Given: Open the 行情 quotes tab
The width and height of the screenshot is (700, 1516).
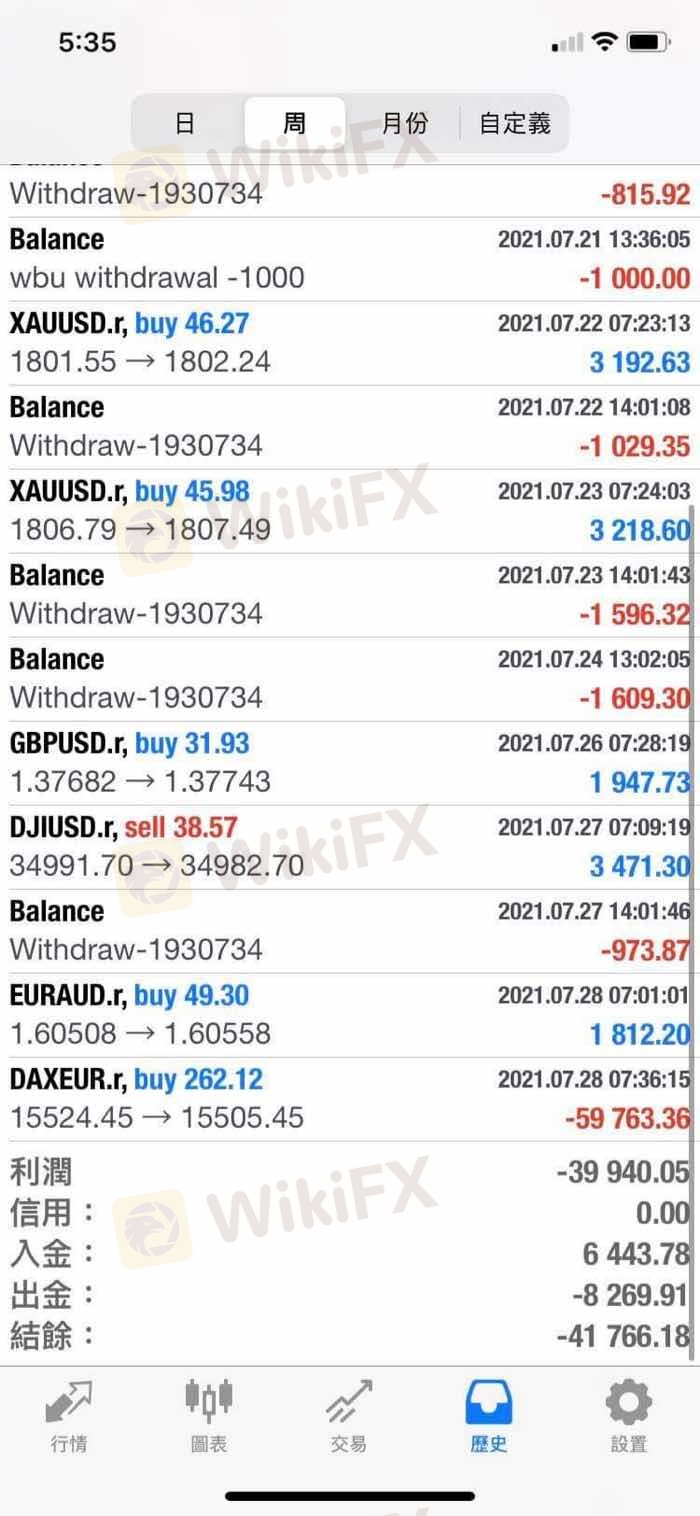Looking at the screenshot, I should (68, 1416).
